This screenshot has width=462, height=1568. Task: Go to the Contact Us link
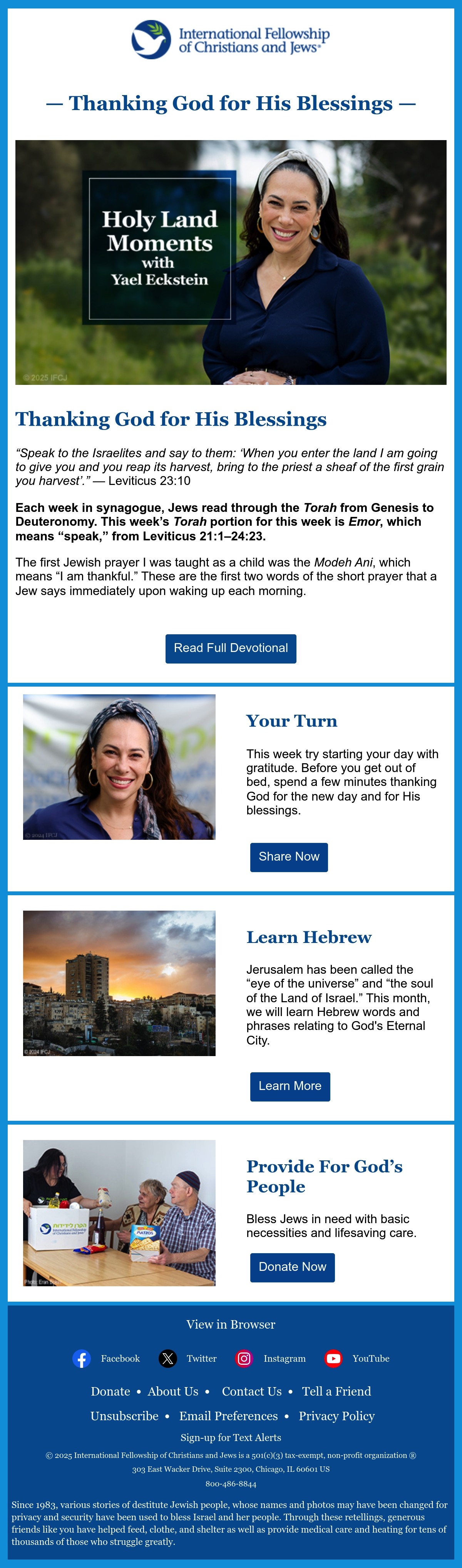pyautogui.click(x=251, y=1391)
